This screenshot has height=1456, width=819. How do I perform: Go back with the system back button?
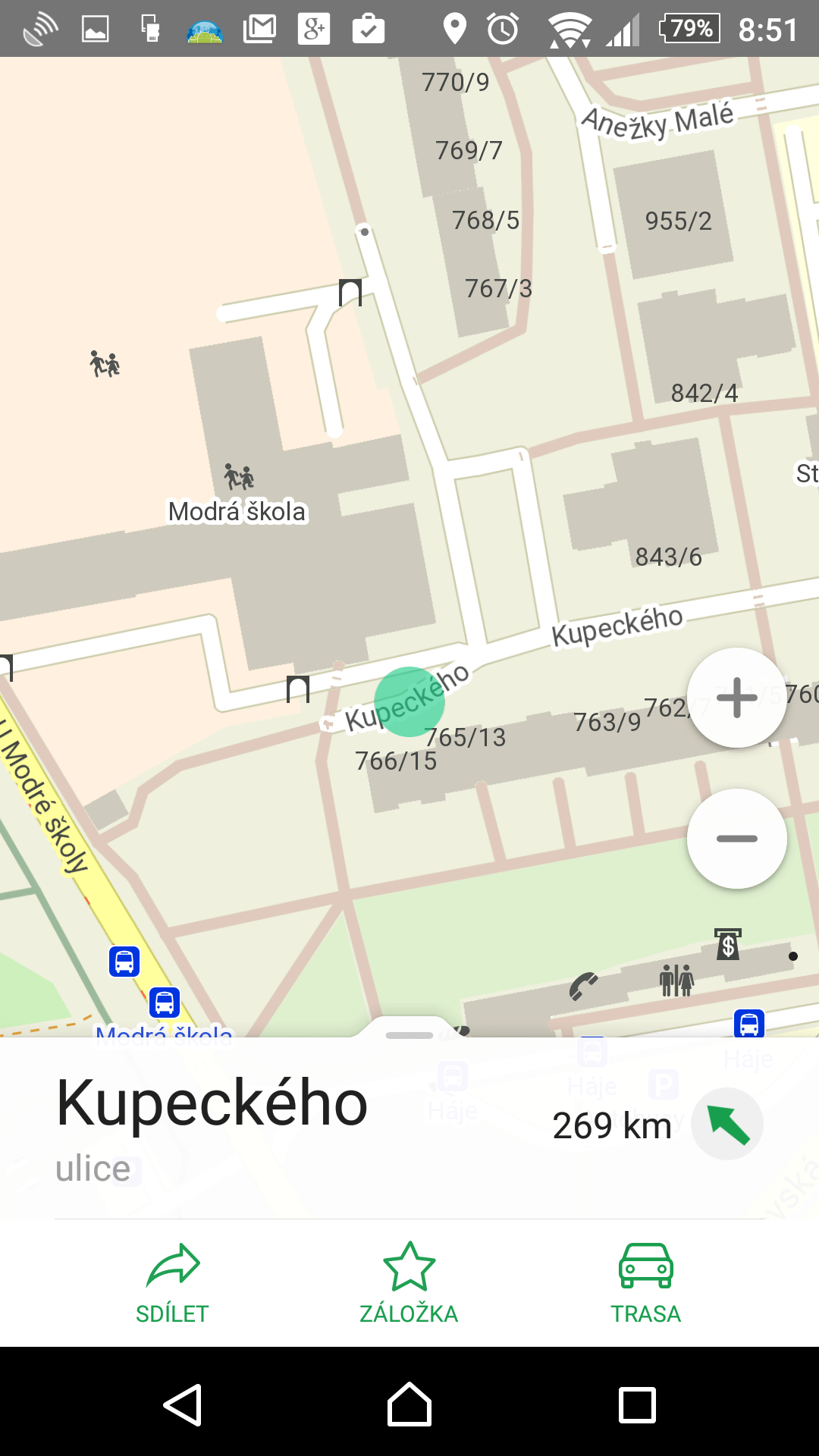point(182,1404)
